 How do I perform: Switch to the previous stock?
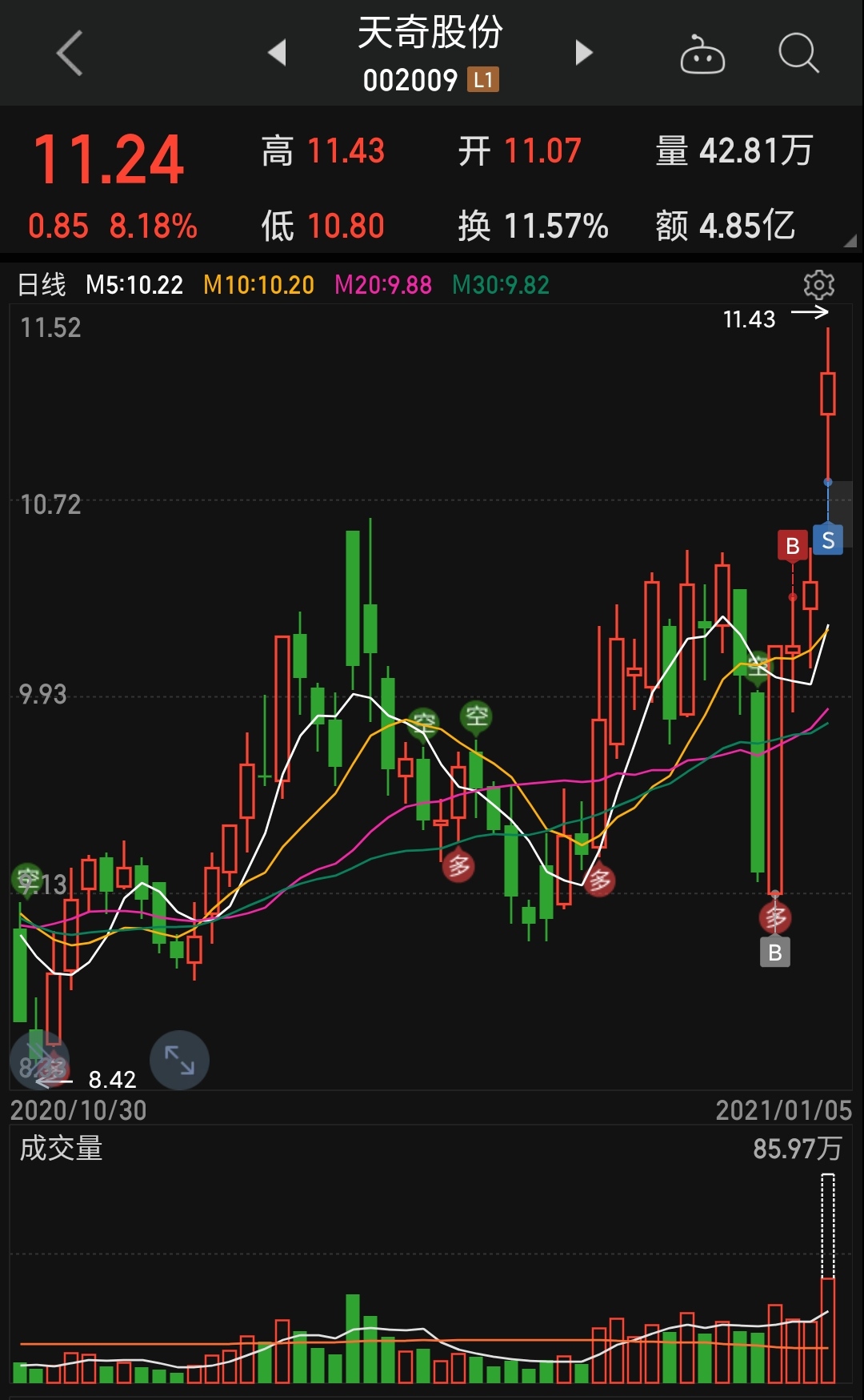(x=277, y=53)
